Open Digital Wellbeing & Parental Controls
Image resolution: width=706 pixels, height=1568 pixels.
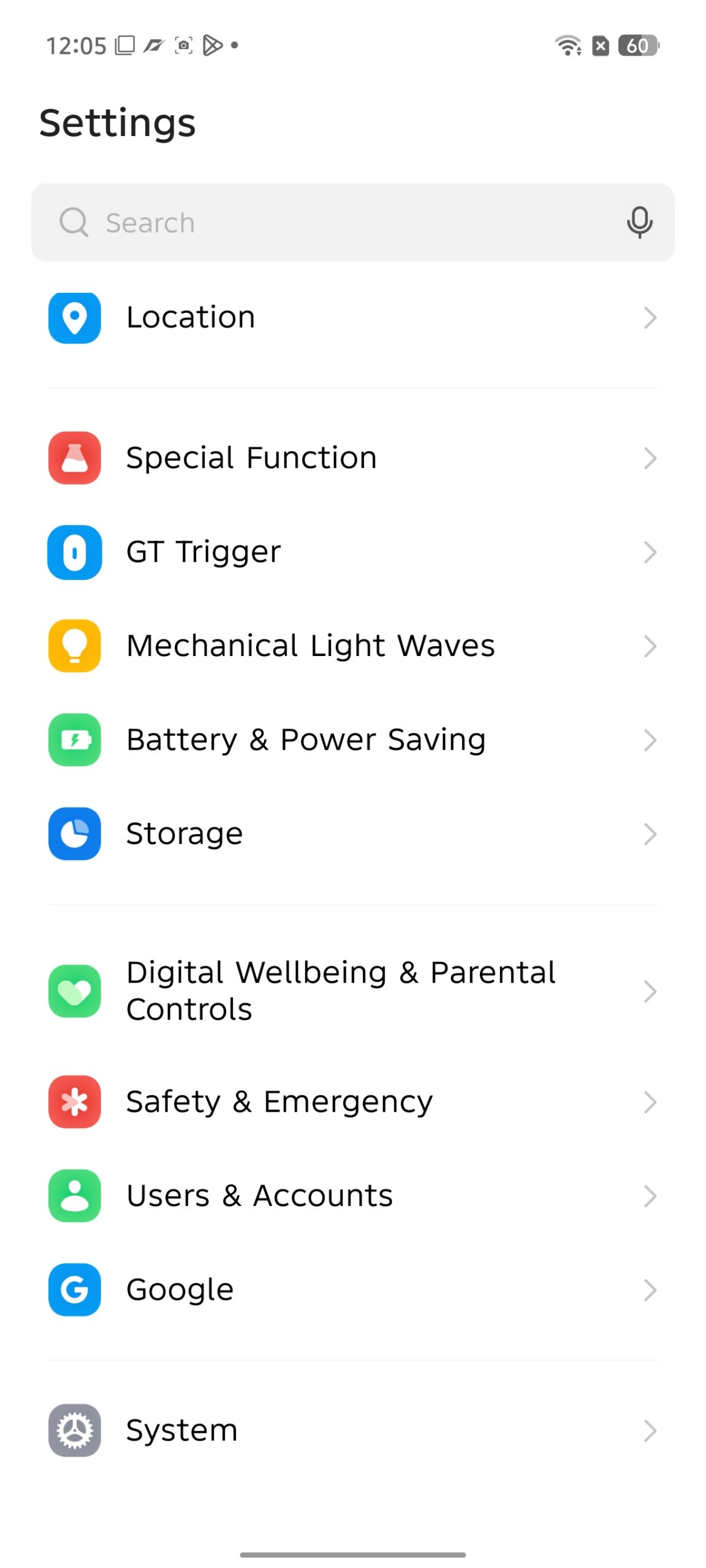click(352, 990)
